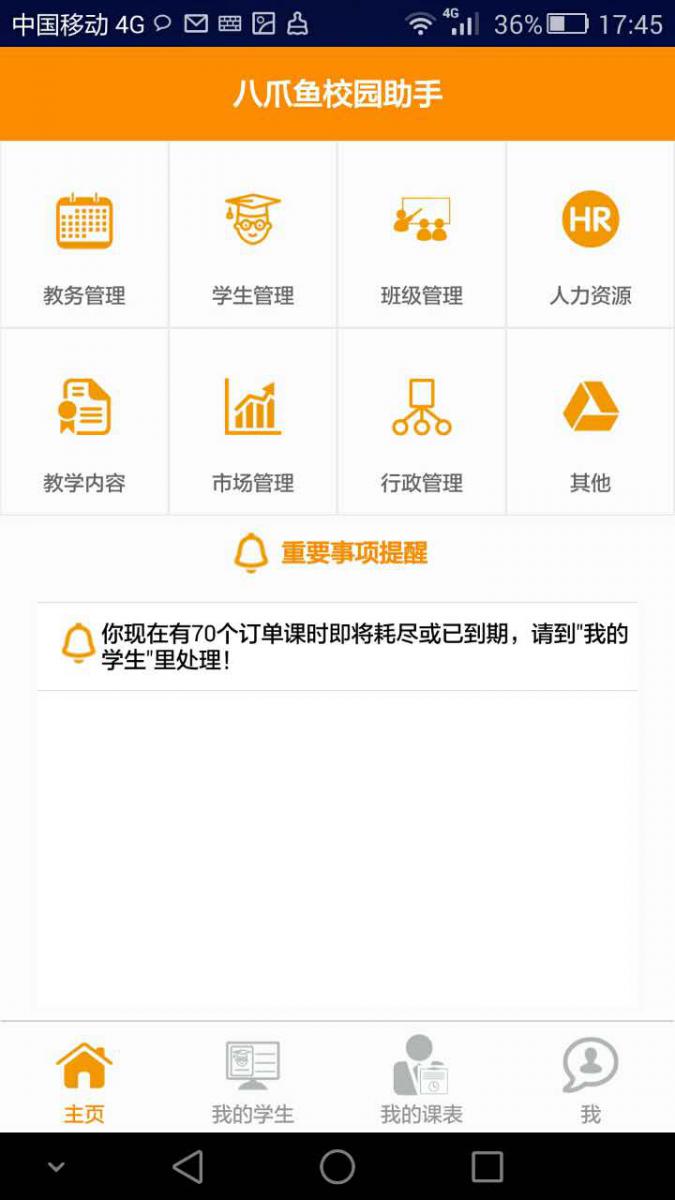Switch to the 我 tab
The height and width of the screenshot is (1200, 675).
590,1078
